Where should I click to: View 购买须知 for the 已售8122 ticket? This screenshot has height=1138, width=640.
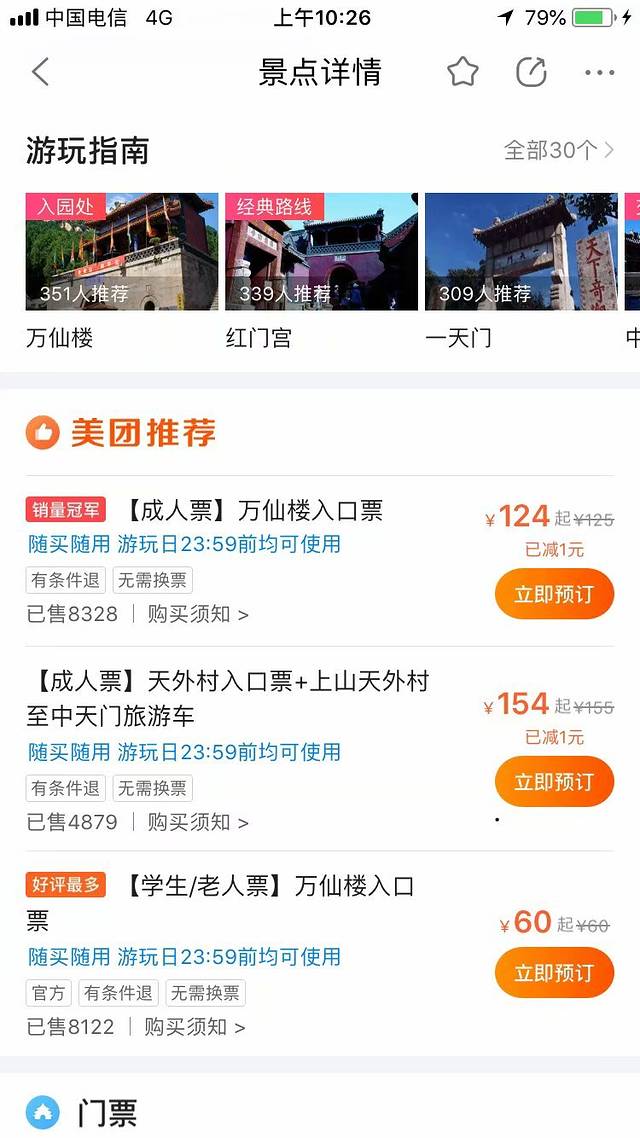195,1027
